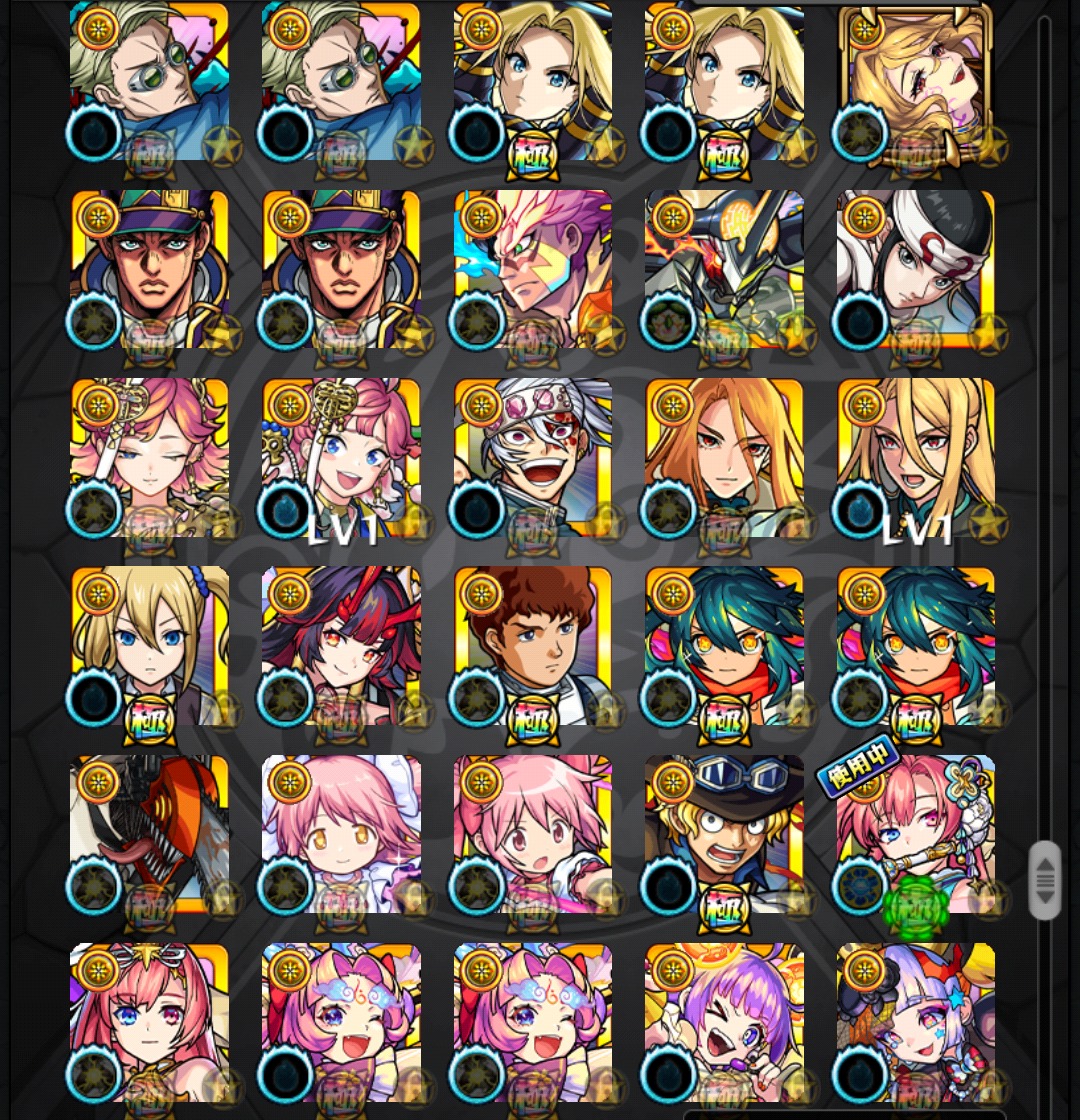The width and height of the screenshot is (1080, 1120).
Task: Open the pink-haired girl tile labeled LV1
Action: 341,457
